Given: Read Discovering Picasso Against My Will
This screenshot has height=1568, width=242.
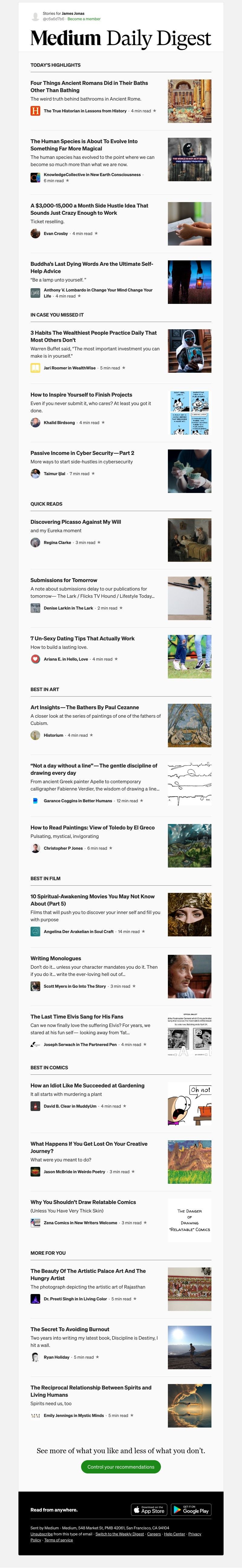Looking at the screenshot, I should click(x=76, y=522).
